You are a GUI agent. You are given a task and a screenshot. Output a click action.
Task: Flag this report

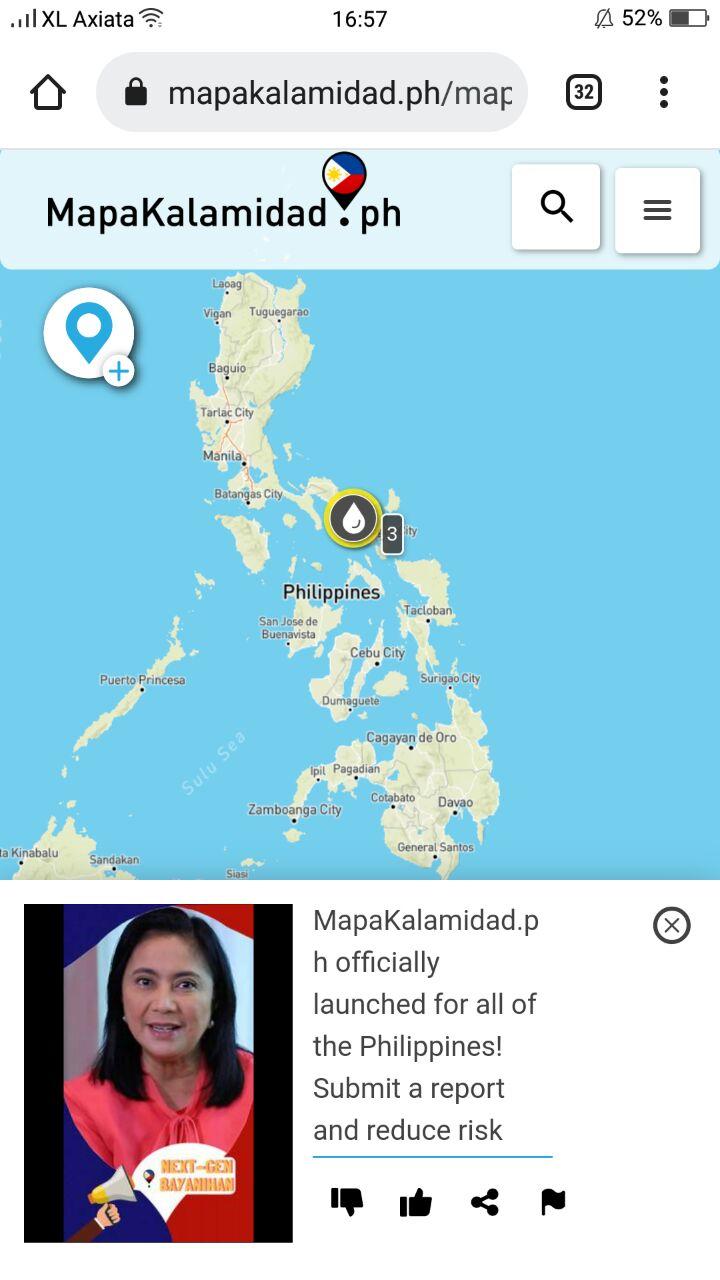(x=553, y=1201)
